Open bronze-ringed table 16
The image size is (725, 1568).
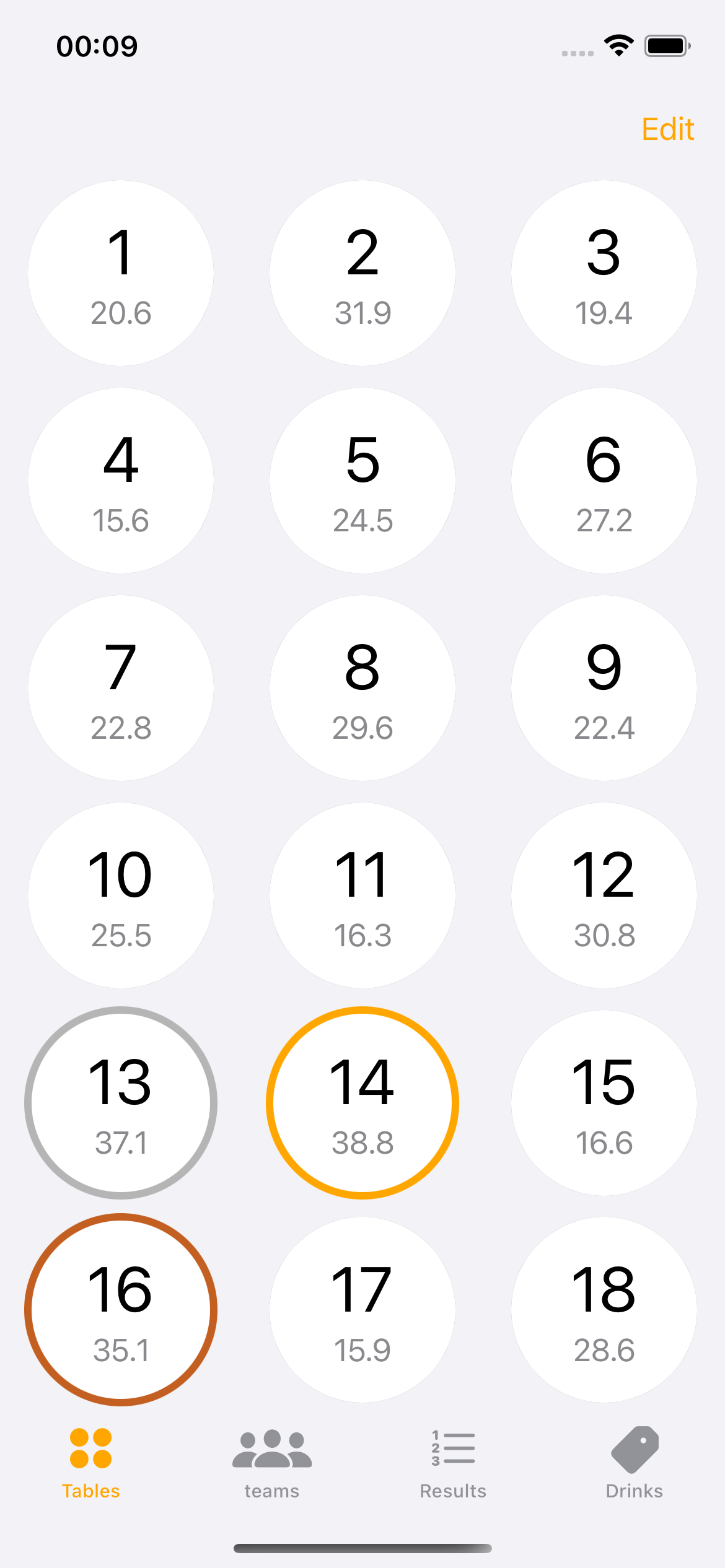click(x=121, y=1310)
